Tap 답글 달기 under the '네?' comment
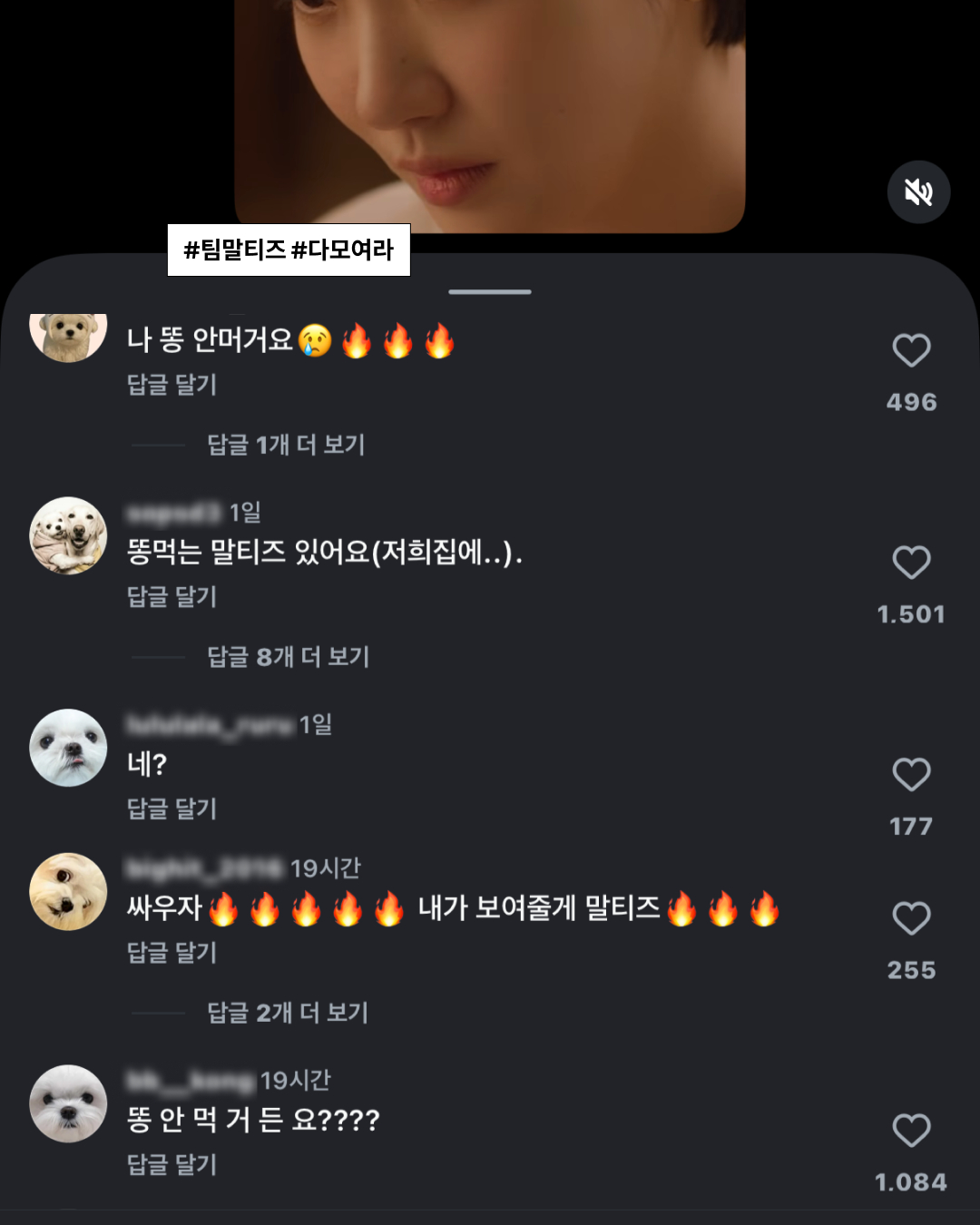This screenshot has width=980, height=1225. [171, 809]
